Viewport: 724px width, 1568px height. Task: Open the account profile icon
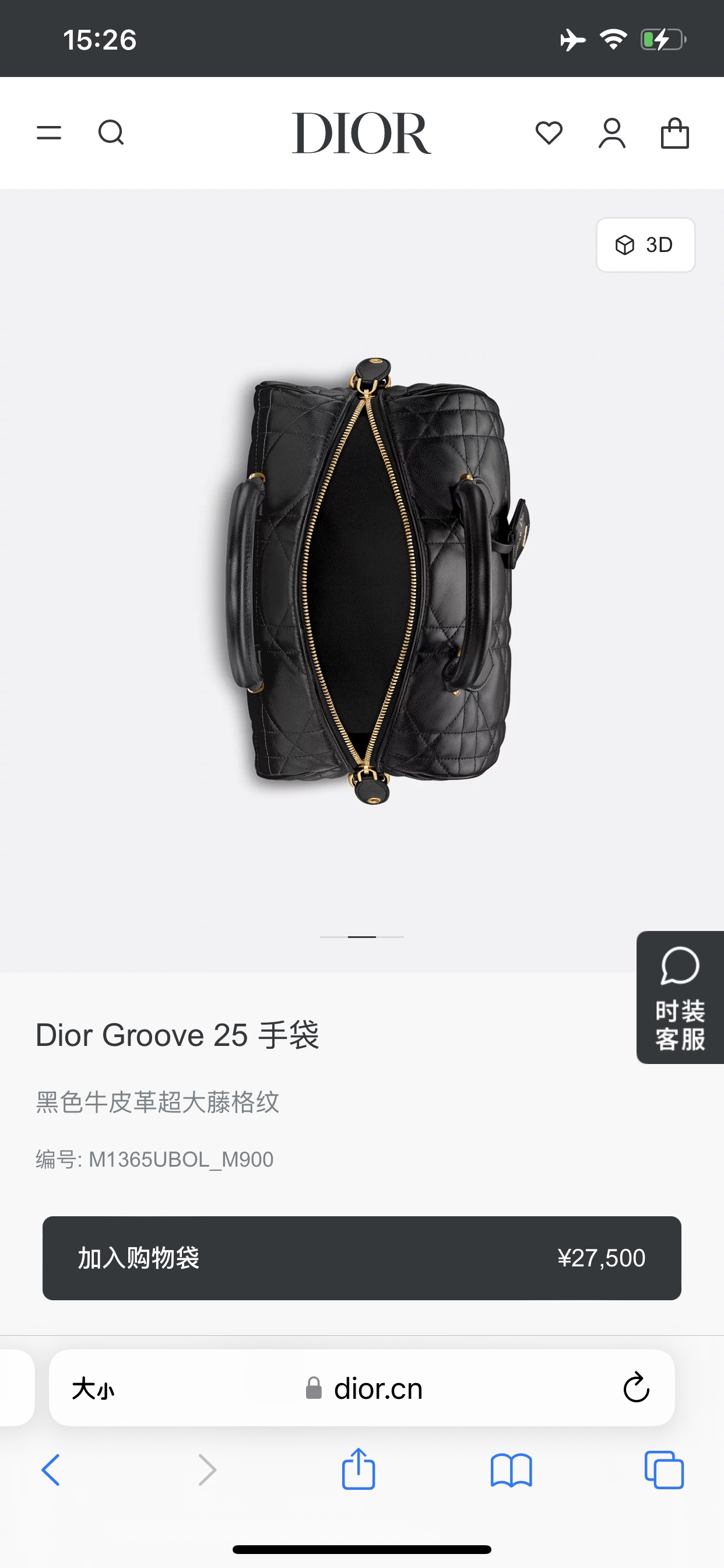click(612, 132)
